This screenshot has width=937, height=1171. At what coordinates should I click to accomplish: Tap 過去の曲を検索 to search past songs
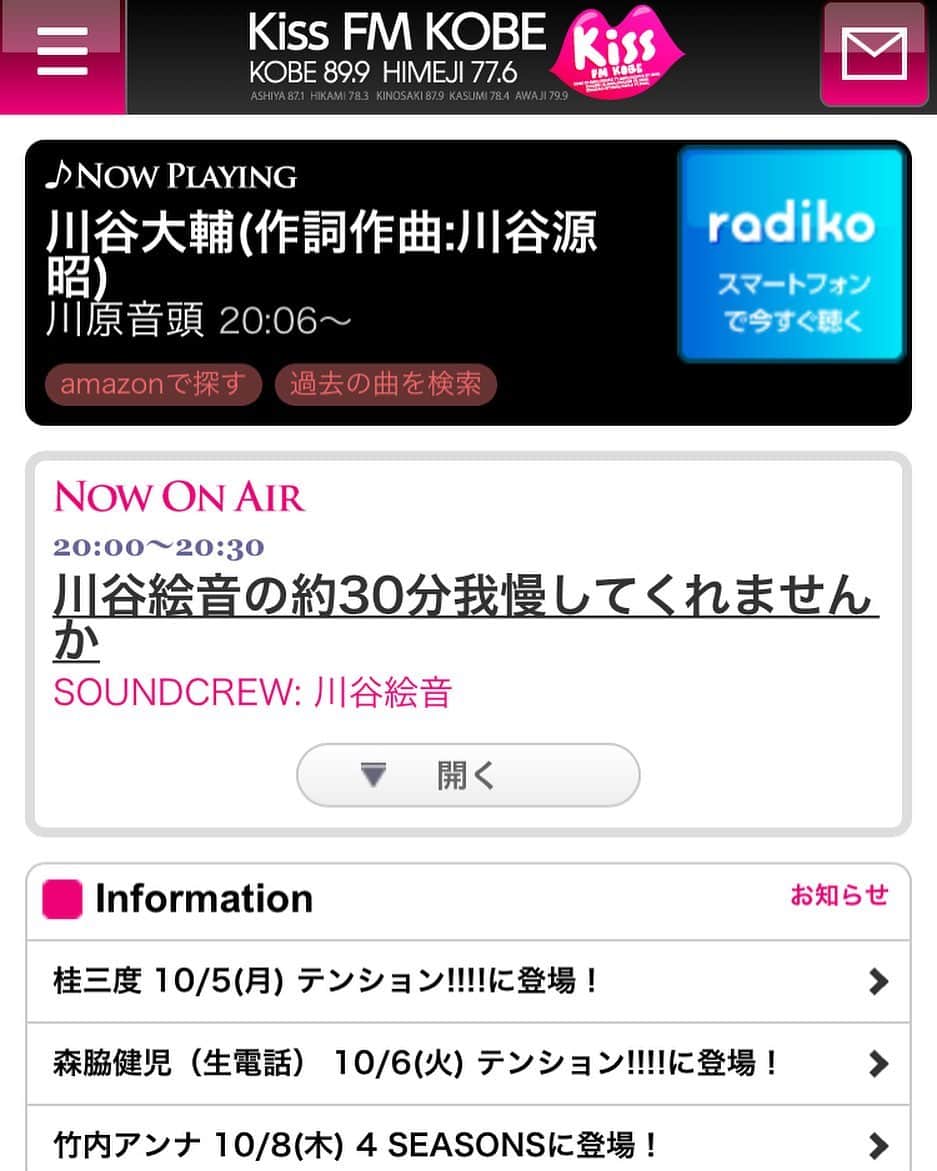pos(386,385)
